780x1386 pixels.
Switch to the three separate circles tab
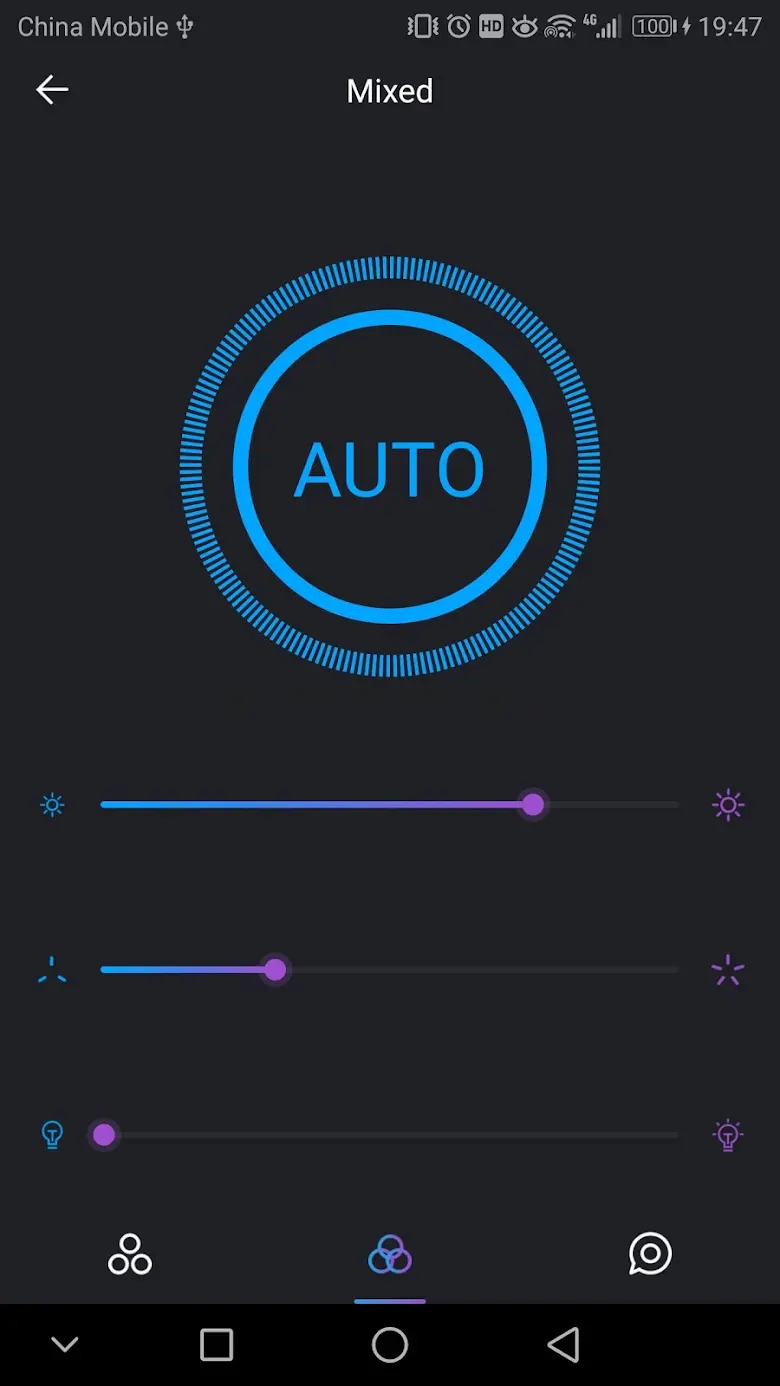pyautogui.click(x=130, y=1254)
